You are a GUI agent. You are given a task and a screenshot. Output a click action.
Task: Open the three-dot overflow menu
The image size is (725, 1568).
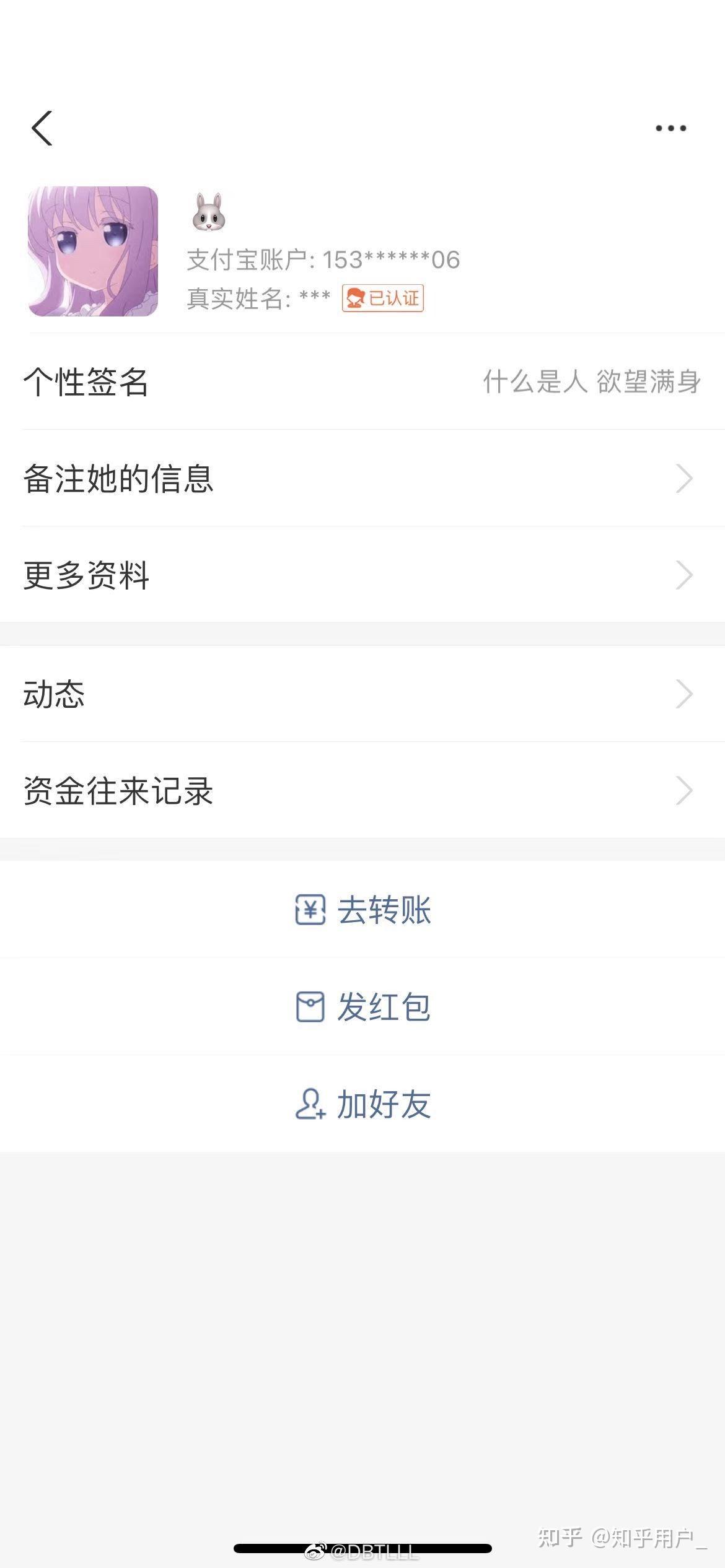pos(671,128)
